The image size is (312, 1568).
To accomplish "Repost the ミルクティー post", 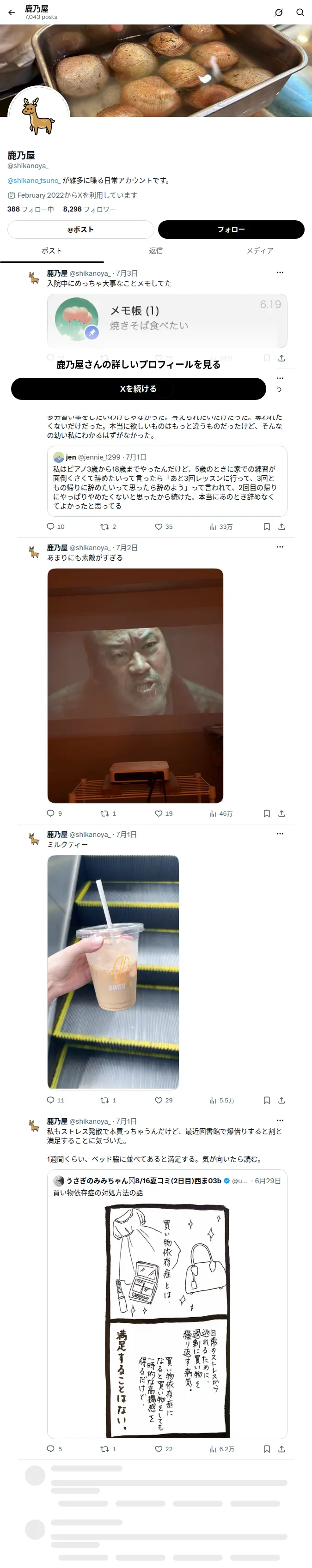I will point(108,1100).
